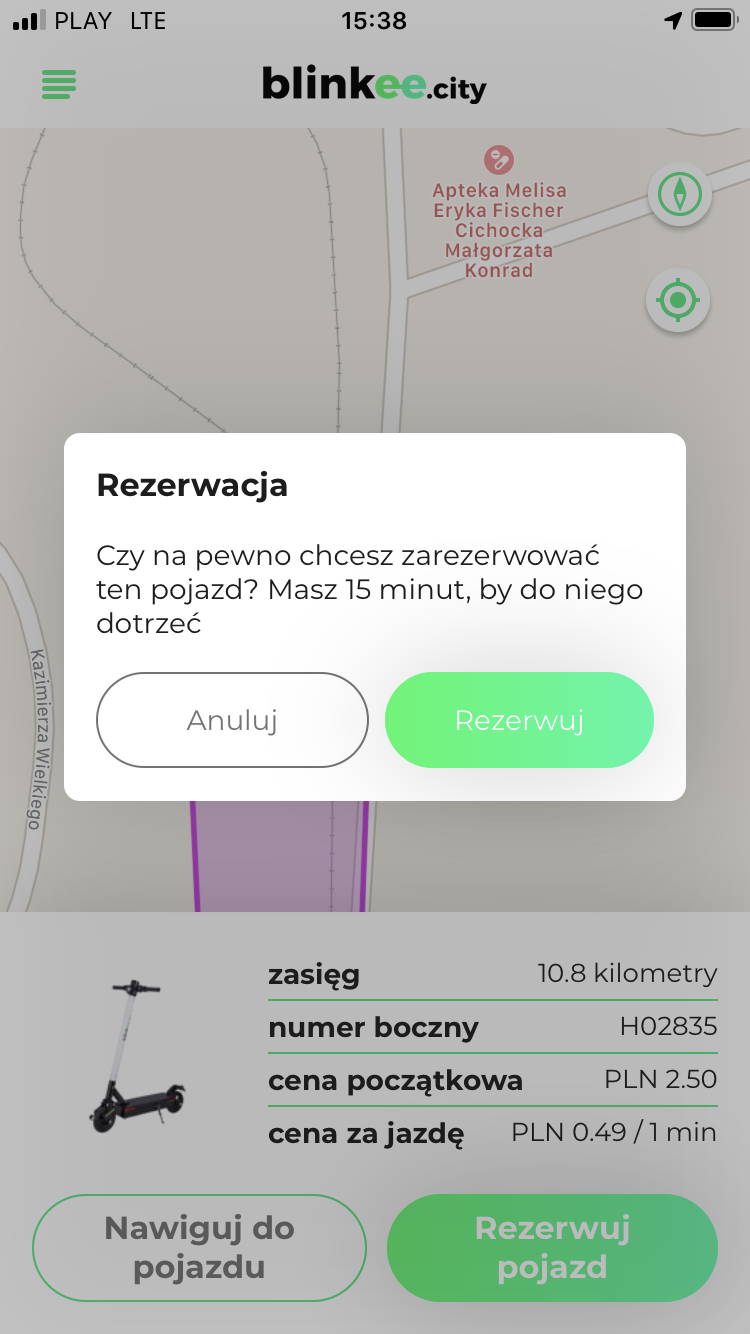Tap the Rezerwuj pojazd button

552,1248
